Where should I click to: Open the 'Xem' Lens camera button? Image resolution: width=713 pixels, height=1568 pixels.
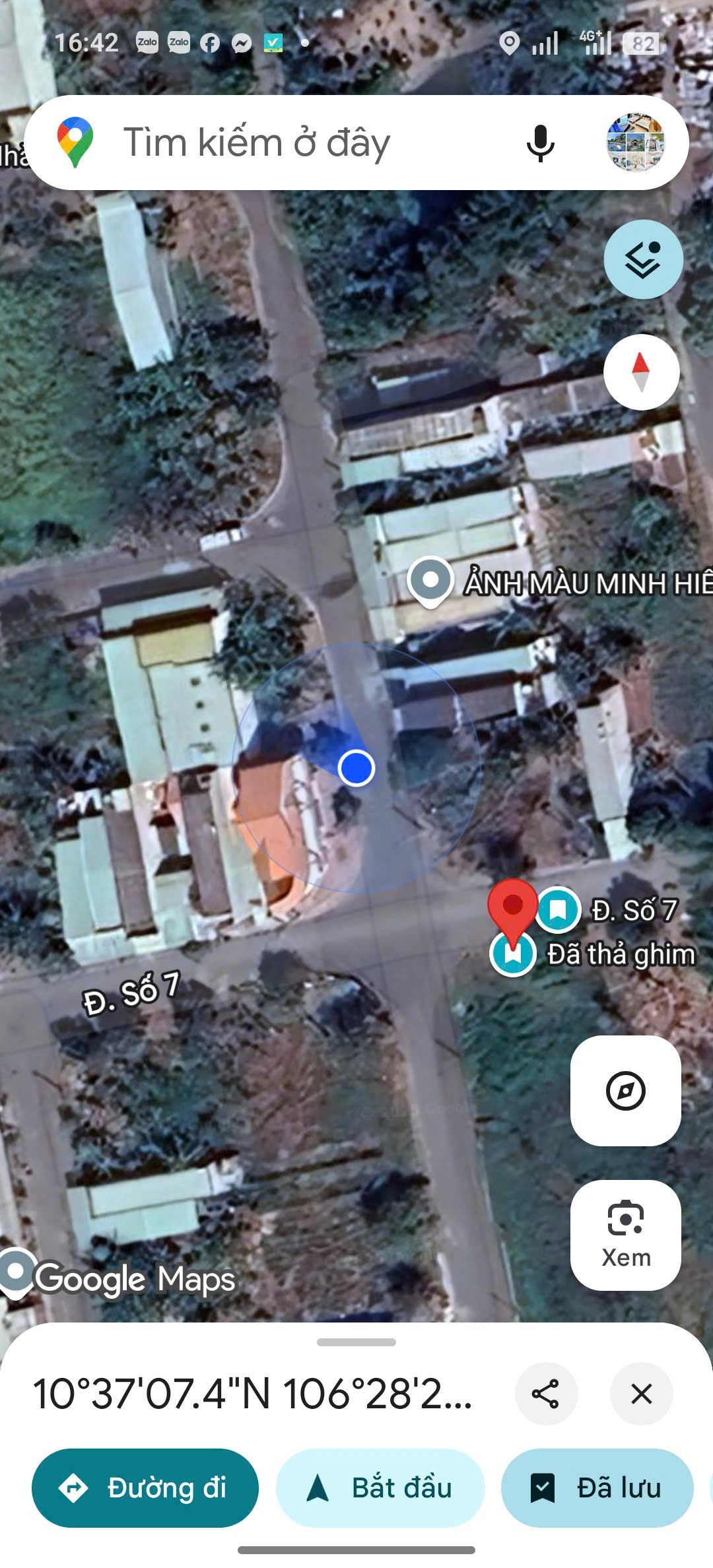[625, 1235]
